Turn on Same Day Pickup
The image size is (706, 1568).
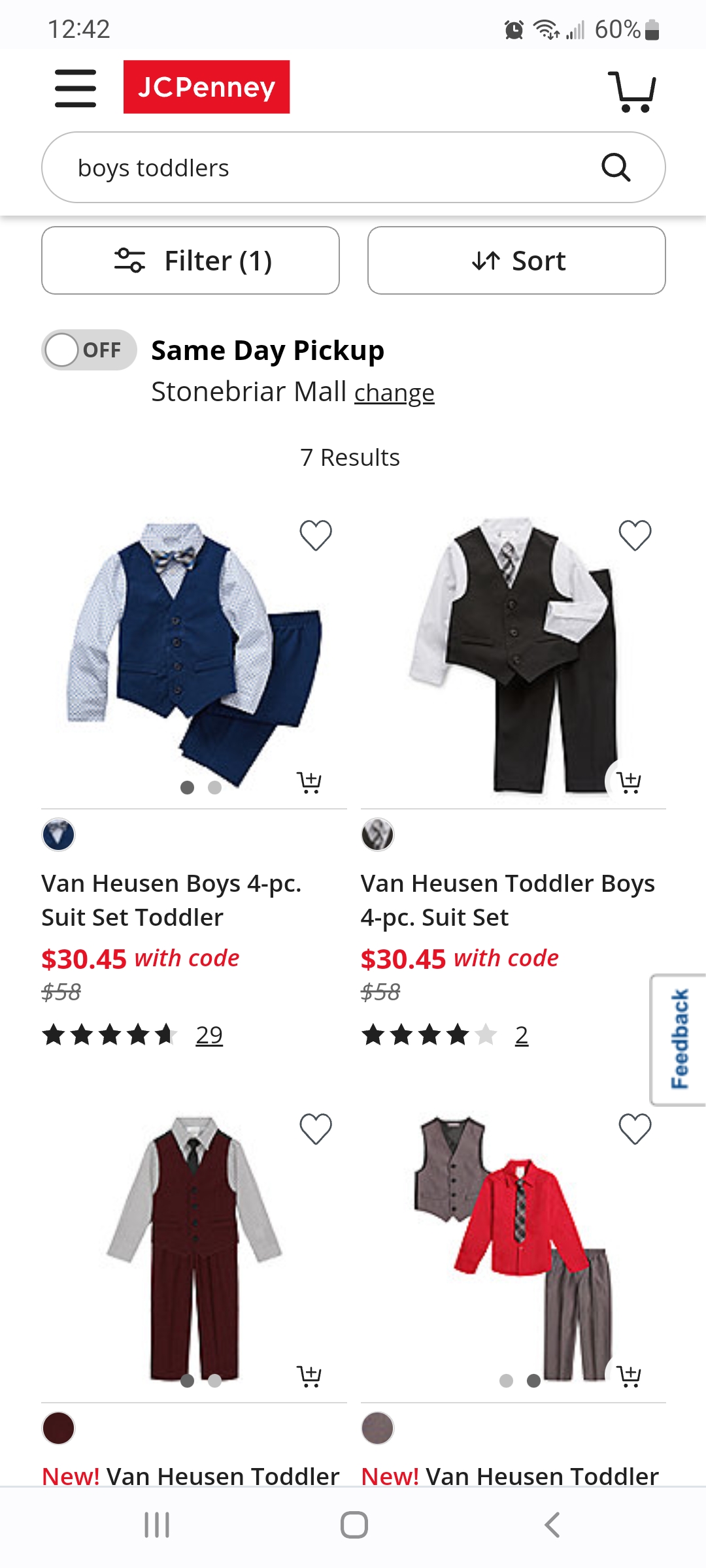(x=89, y=350)
